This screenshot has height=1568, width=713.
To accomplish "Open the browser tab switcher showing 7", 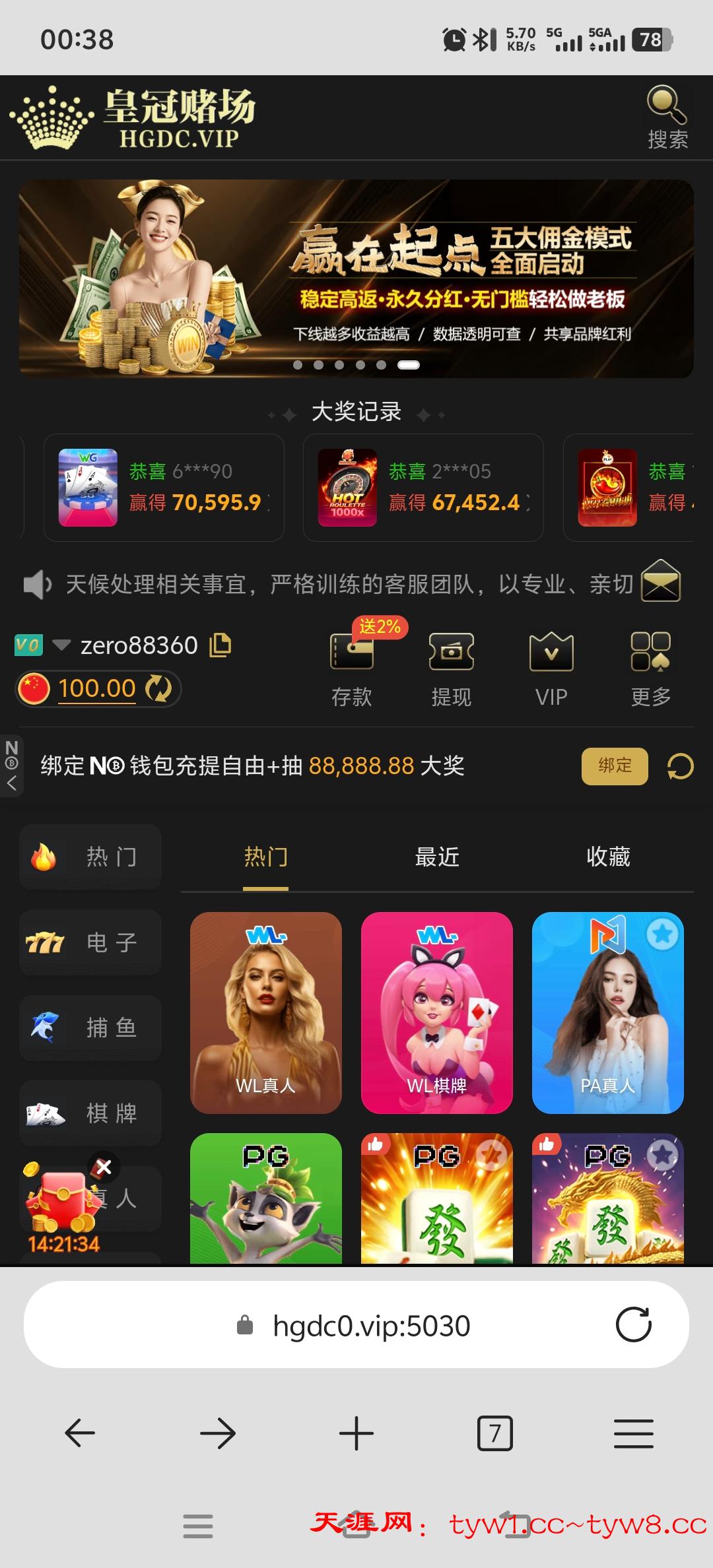I will [494, 1433].
